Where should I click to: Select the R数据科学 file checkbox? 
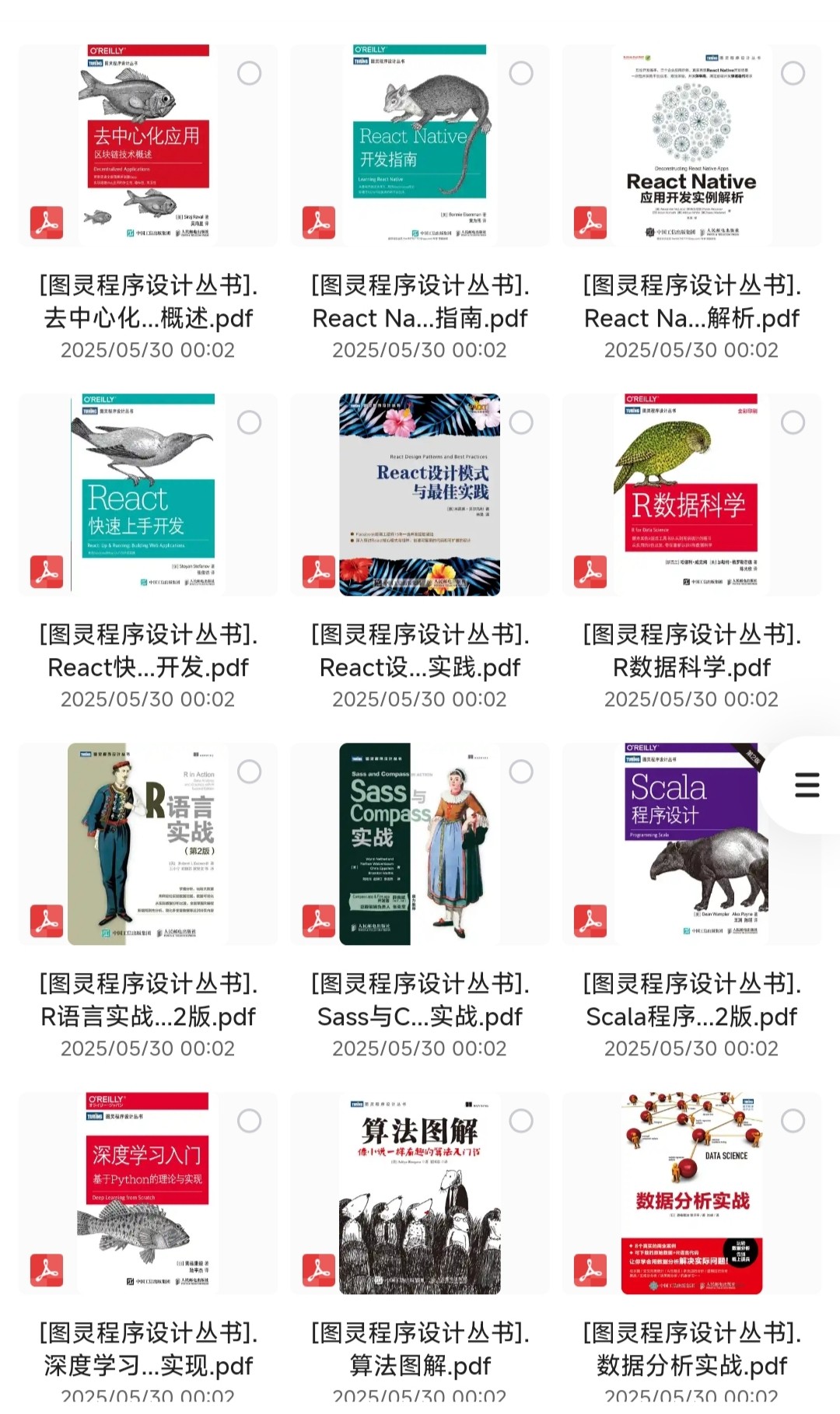tap(793, 422)
